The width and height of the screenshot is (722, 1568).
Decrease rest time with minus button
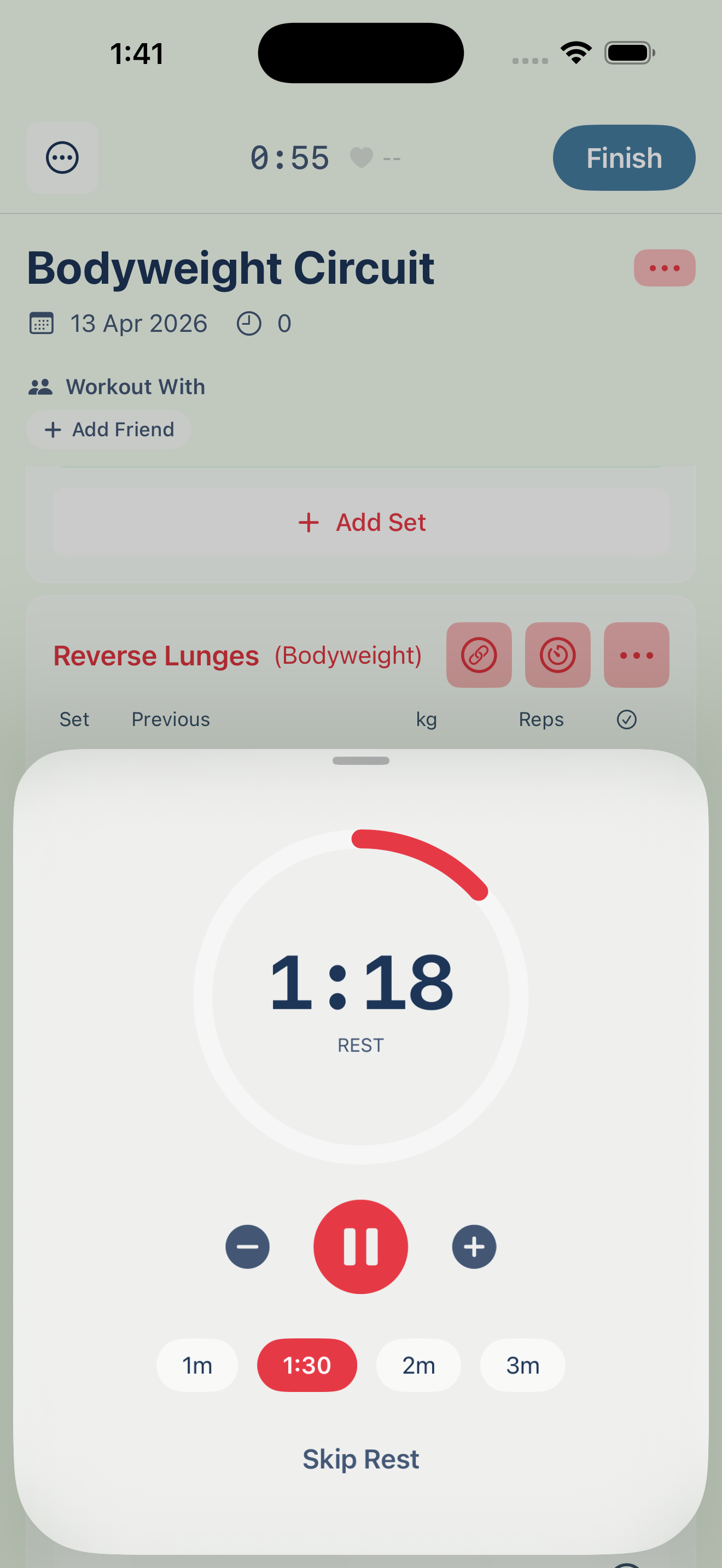coord(247,1246)
